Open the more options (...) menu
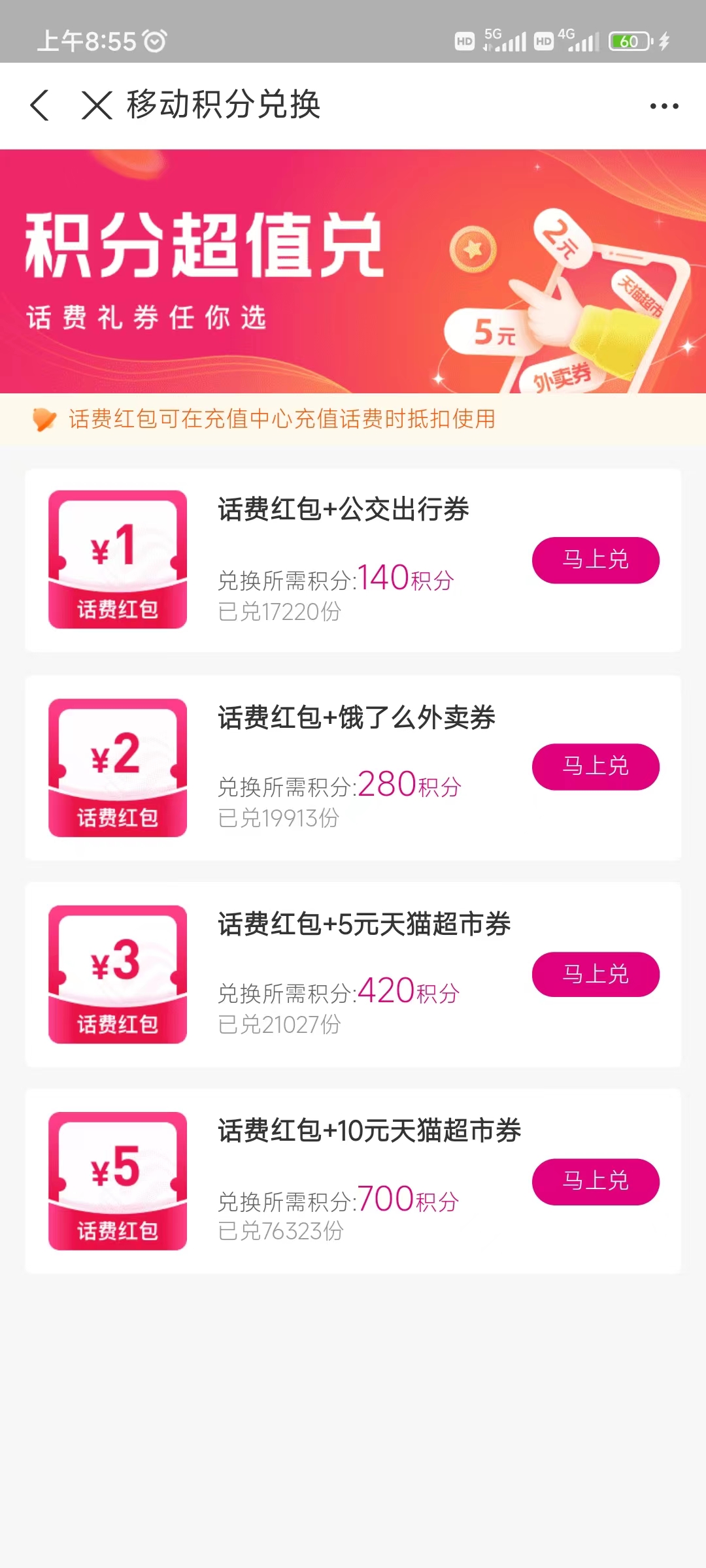The height and width of the screenshot is (1568, 706). click(x=663, y=105)
